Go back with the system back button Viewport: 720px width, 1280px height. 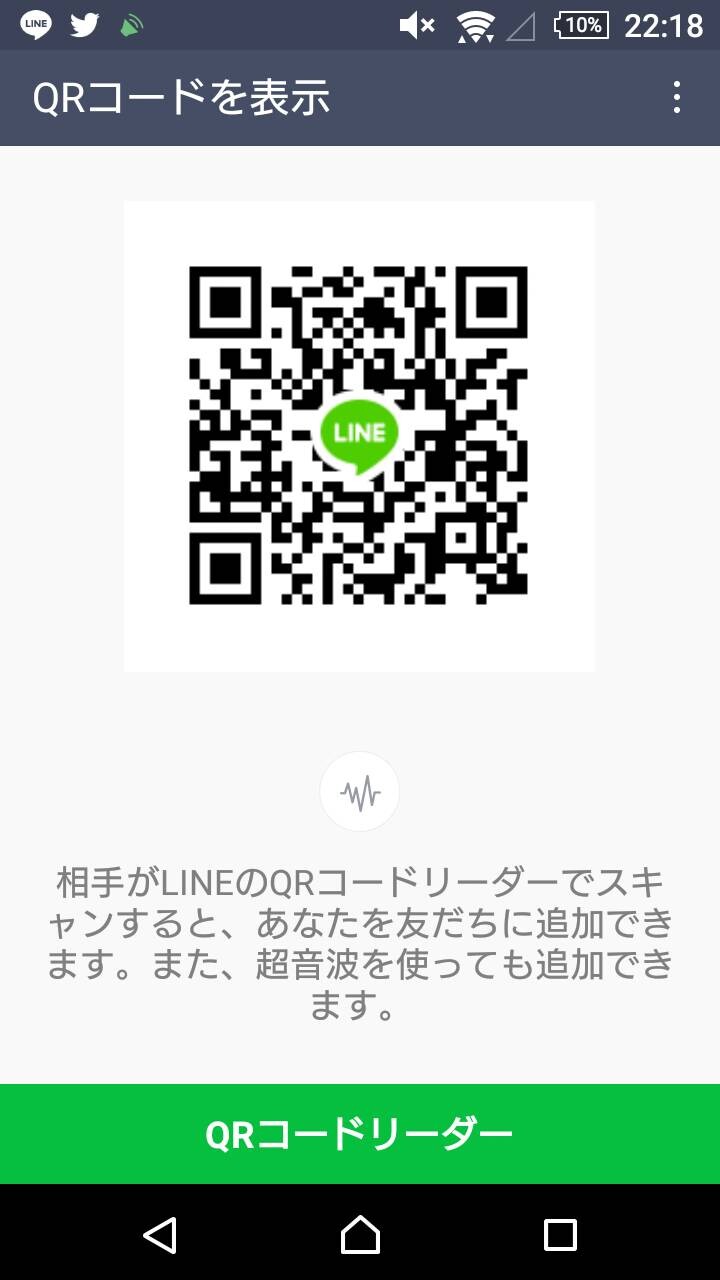160,1234
